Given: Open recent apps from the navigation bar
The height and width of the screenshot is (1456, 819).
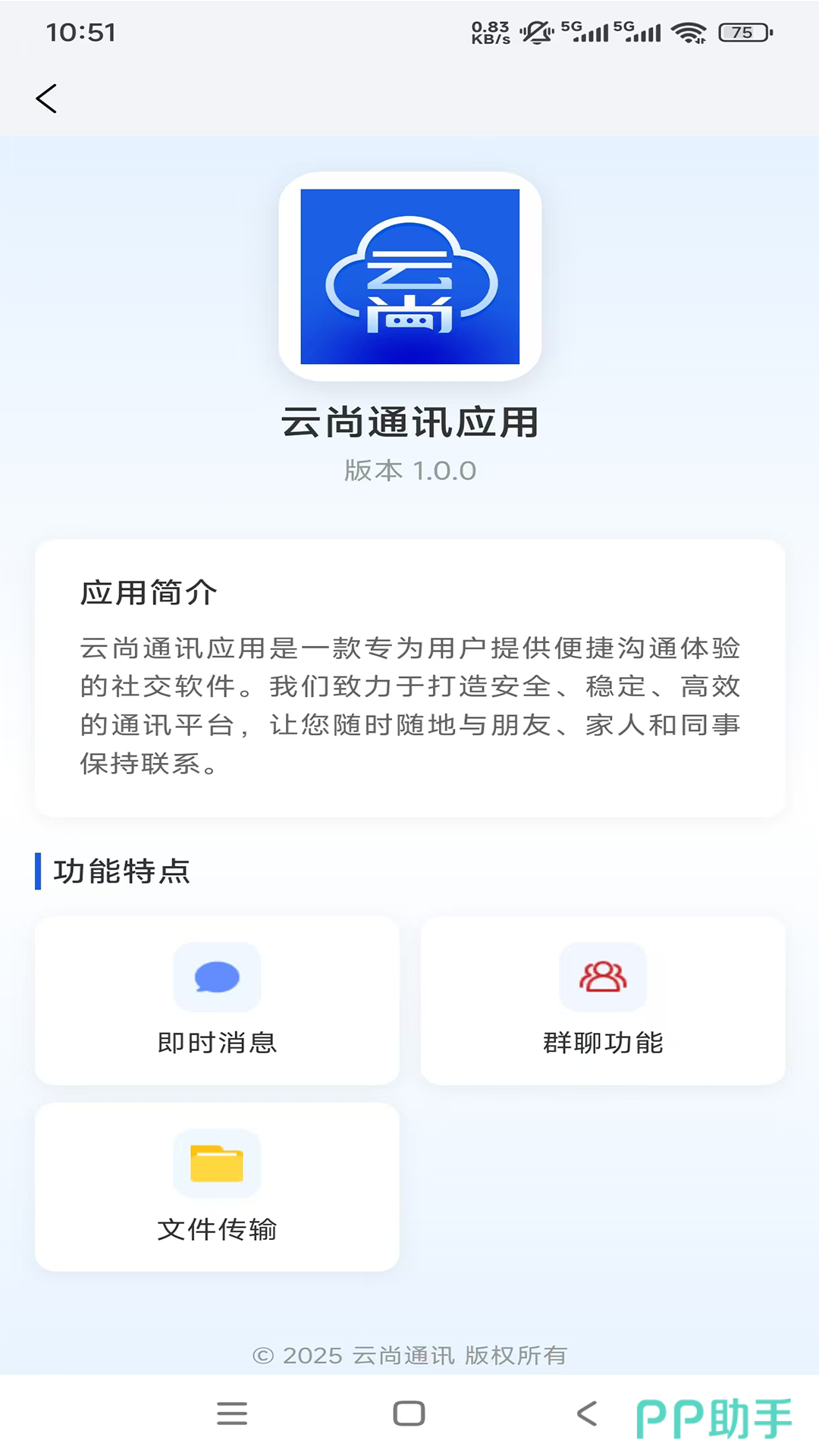Looking at the screenshot, I should point(232,1414).
